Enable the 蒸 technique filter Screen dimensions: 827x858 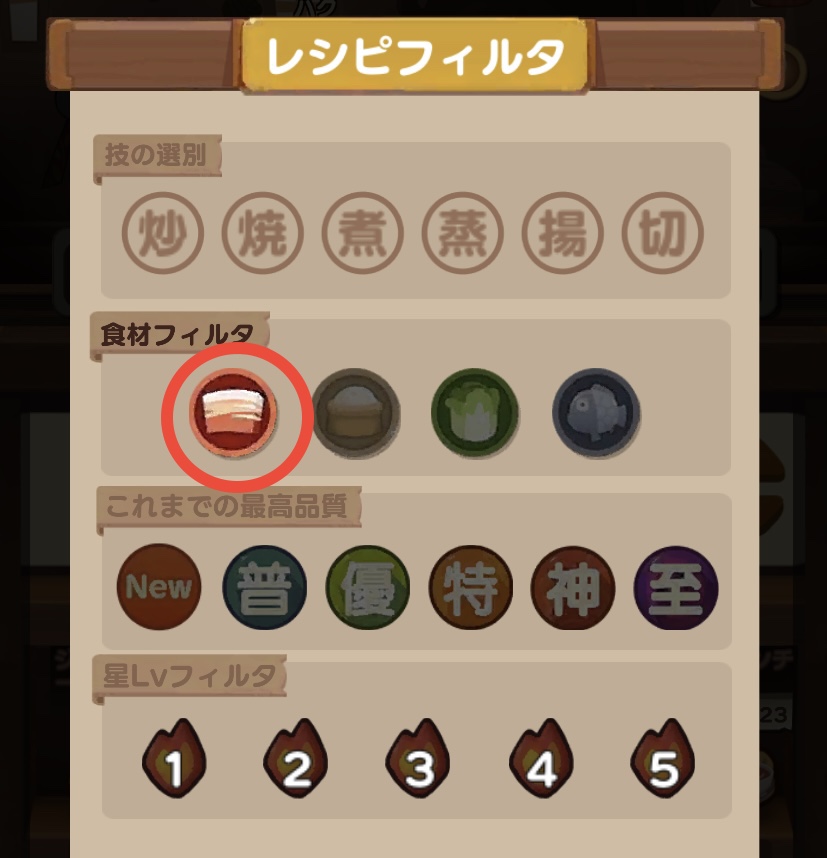coord(463,235)
